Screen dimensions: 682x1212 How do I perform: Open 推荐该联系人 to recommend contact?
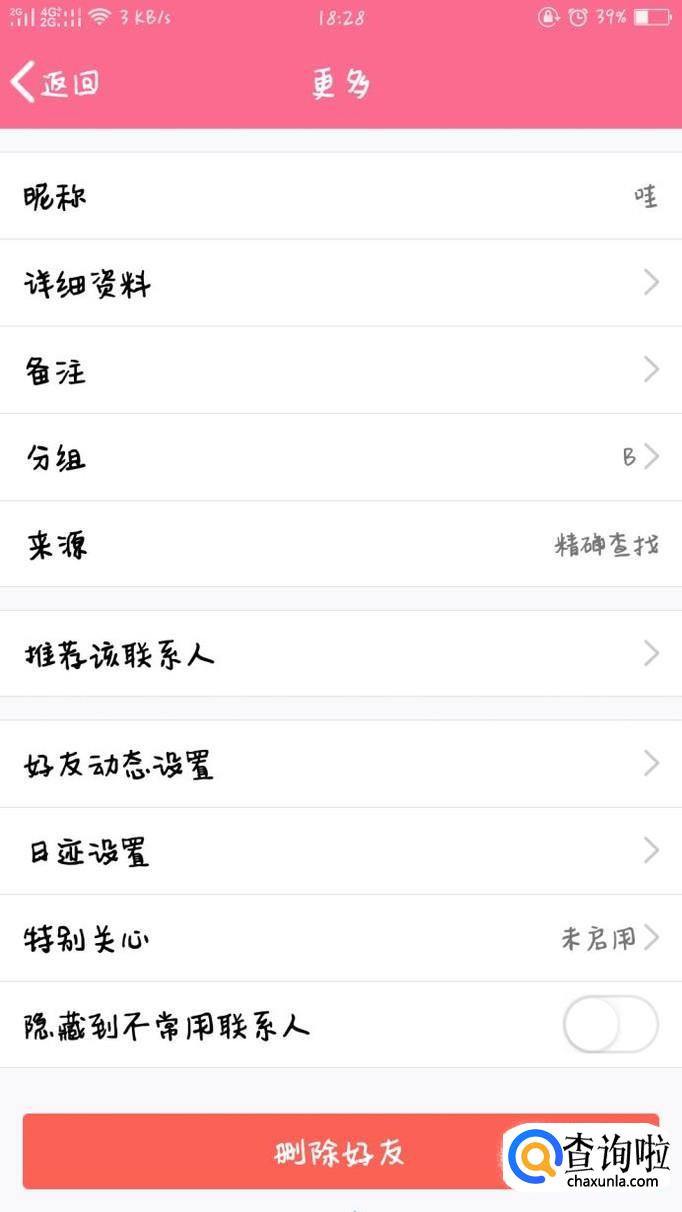pos(340,654)
